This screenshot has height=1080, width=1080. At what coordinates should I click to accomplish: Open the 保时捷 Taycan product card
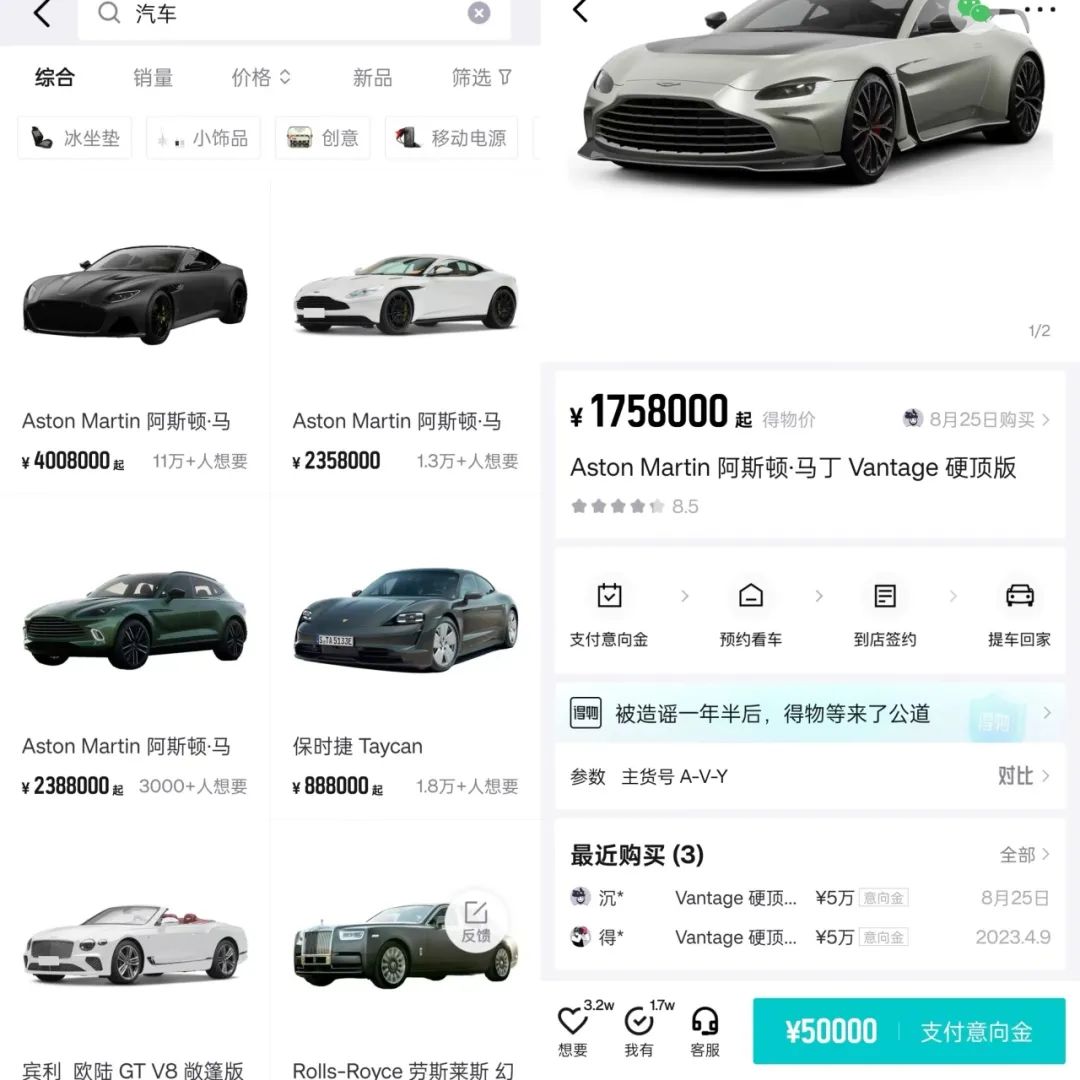(x=405, y=660)
